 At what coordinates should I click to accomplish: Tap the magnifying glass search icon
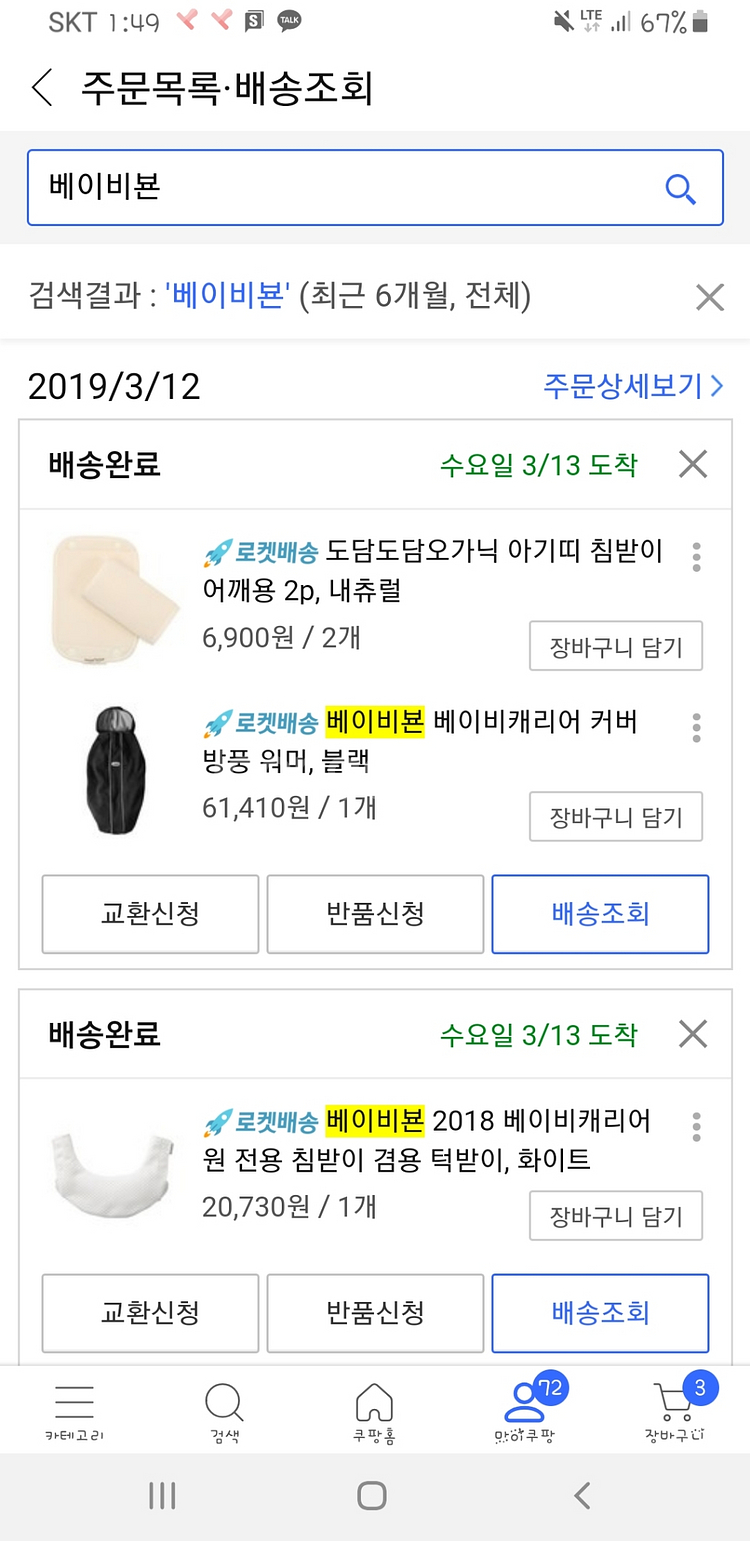pos(681,188)
